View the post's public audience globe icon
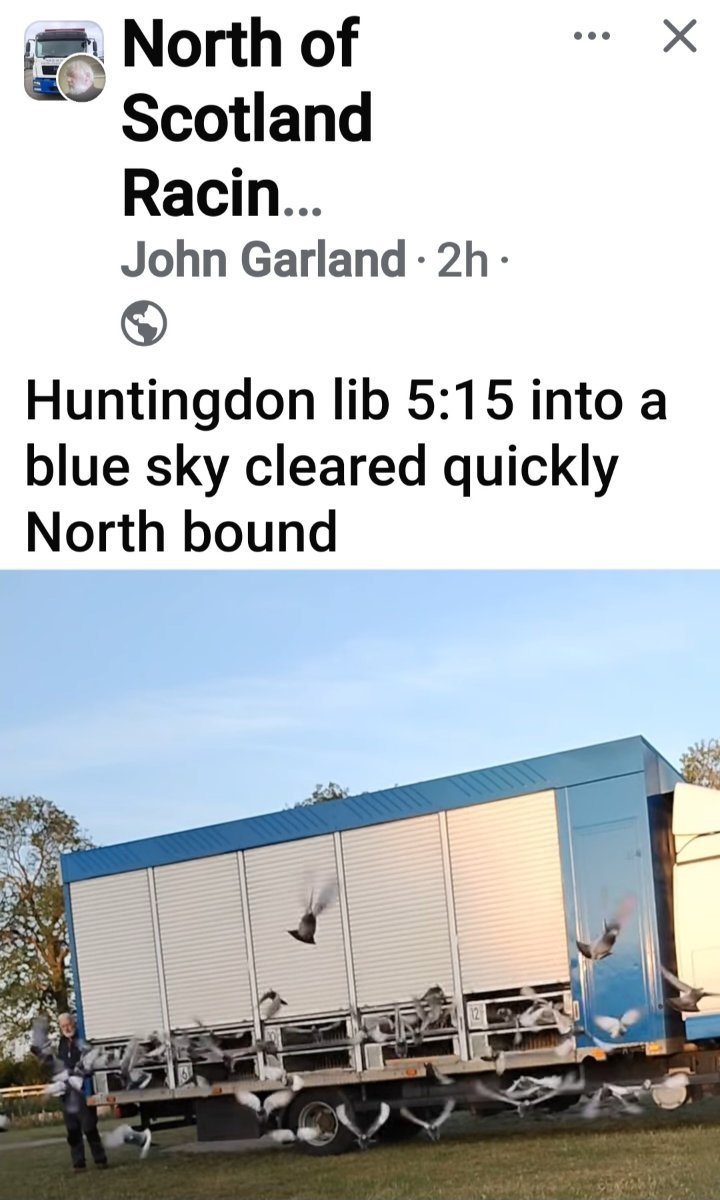This screenshot has height=1200, width=720. [144, 324]
